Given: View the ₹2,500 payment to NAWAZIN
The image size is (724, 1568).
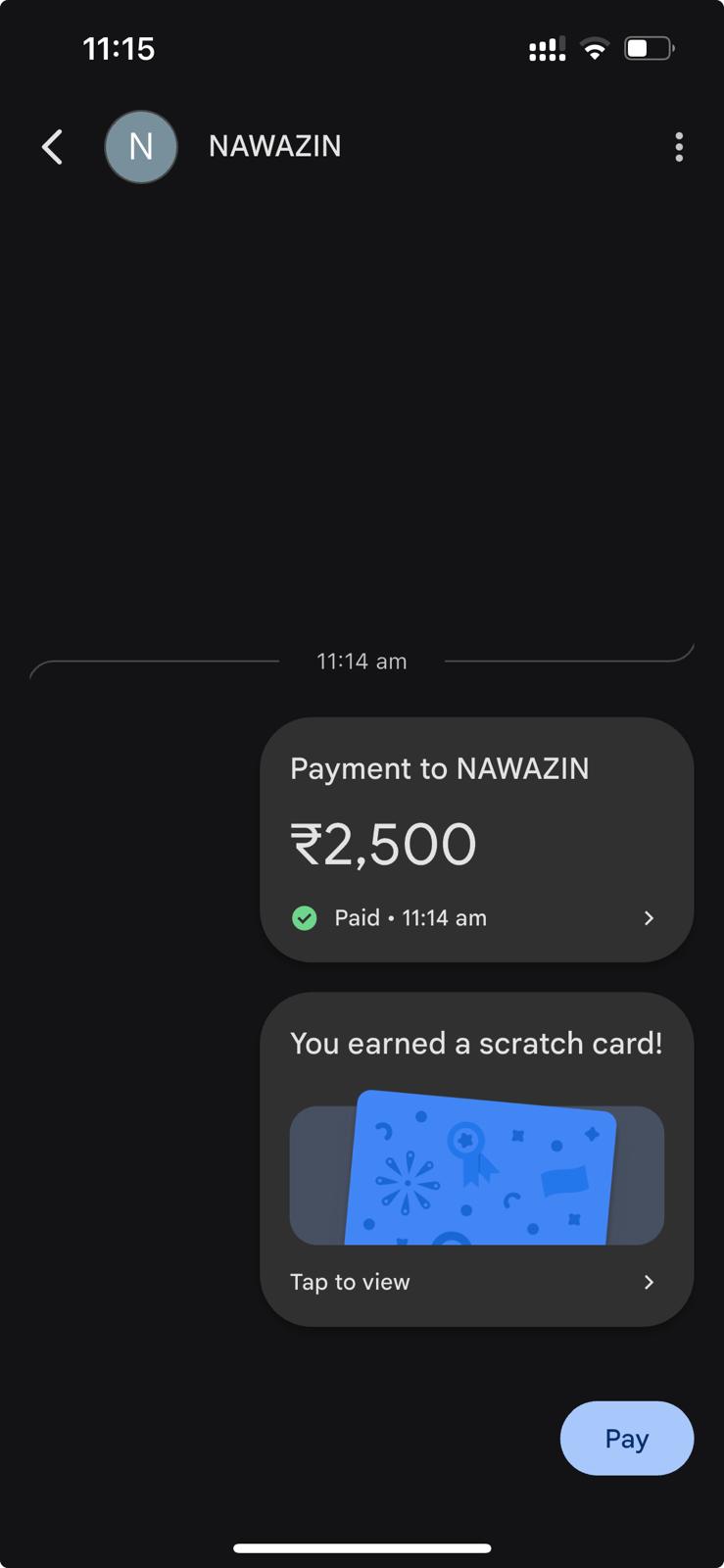Looking at the screenshot, I should point(476,840).
